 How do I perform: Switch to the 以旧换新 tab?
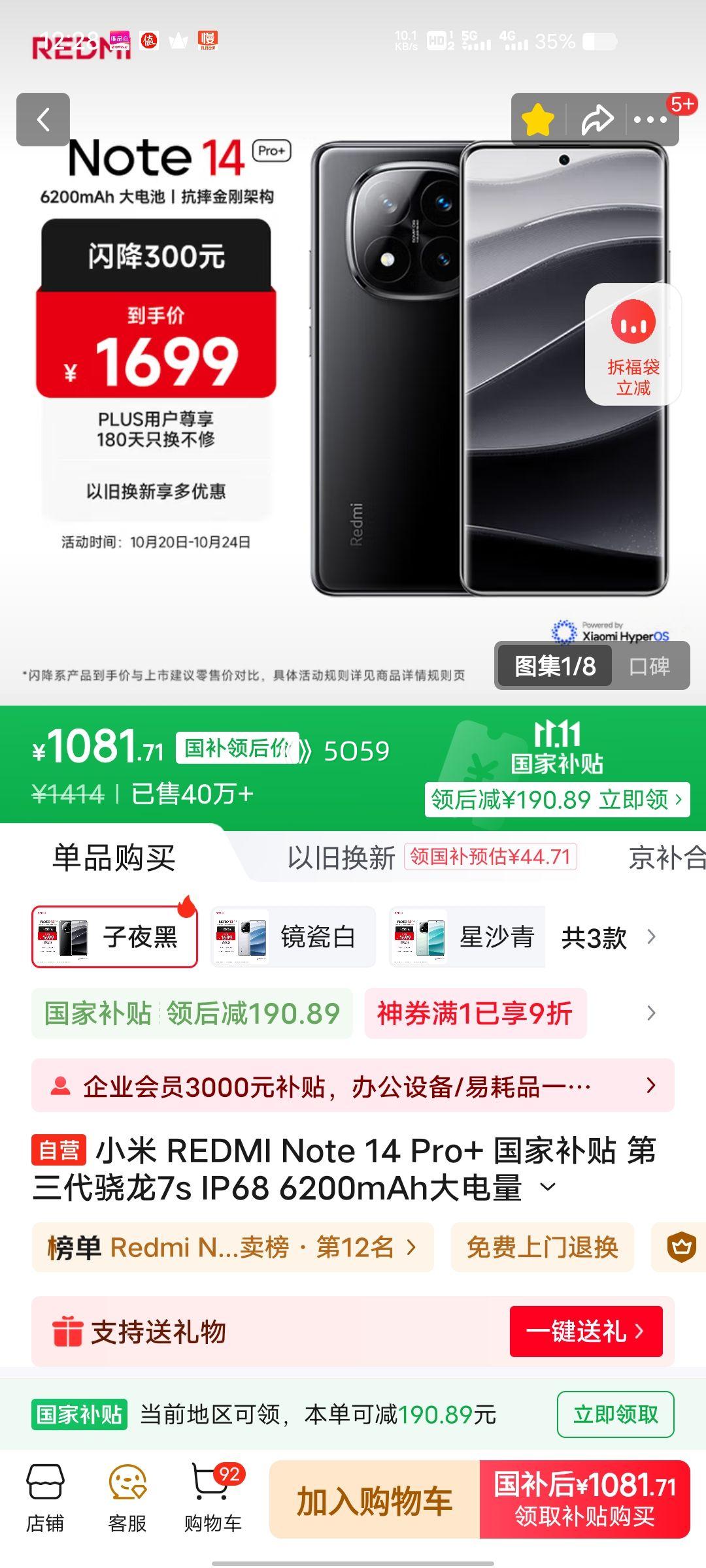point(341,857)
